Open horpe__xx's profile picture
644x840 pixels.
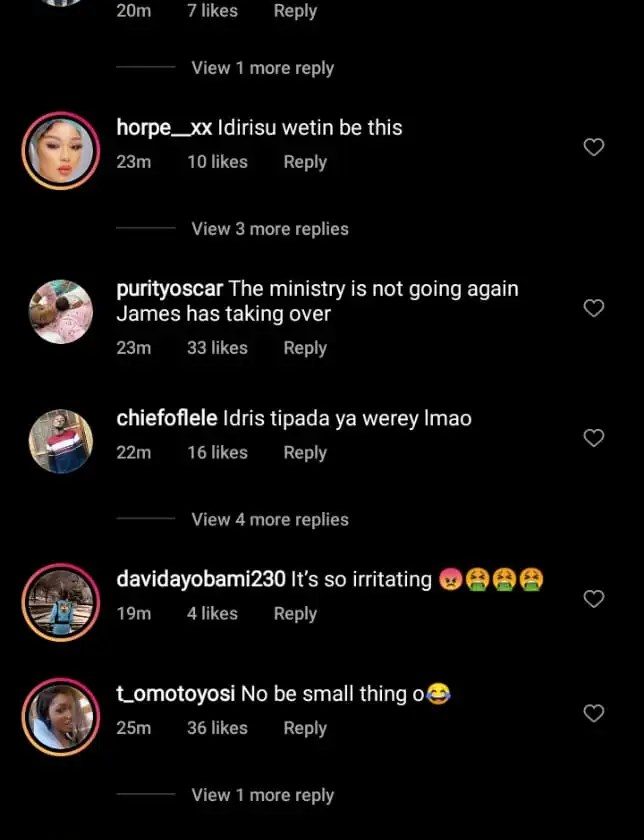tap(61, 151)
